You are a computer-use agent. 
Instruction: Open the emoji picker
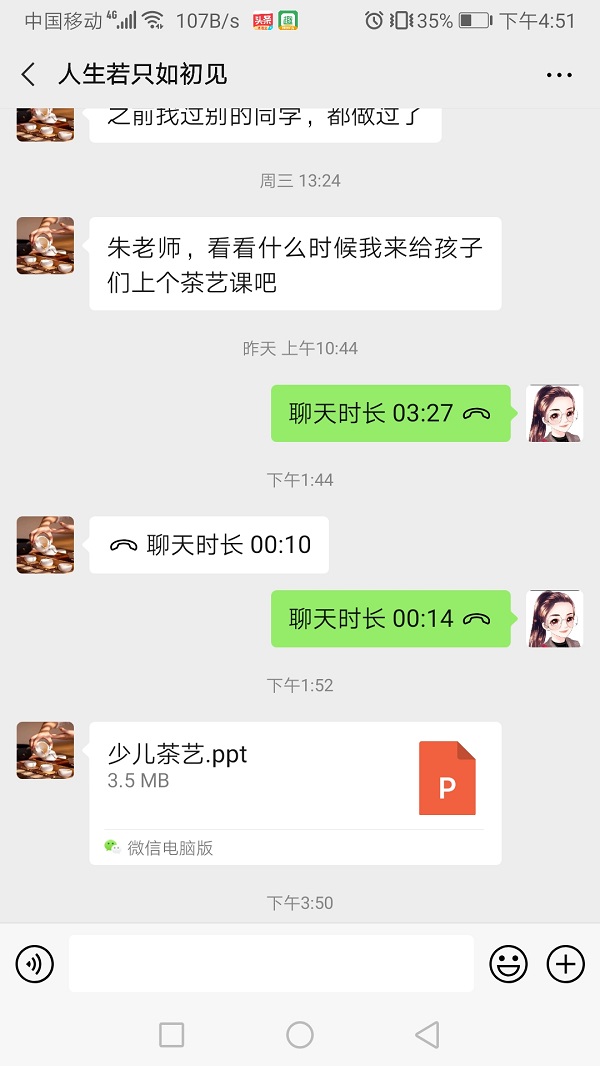tap(508, 964)
